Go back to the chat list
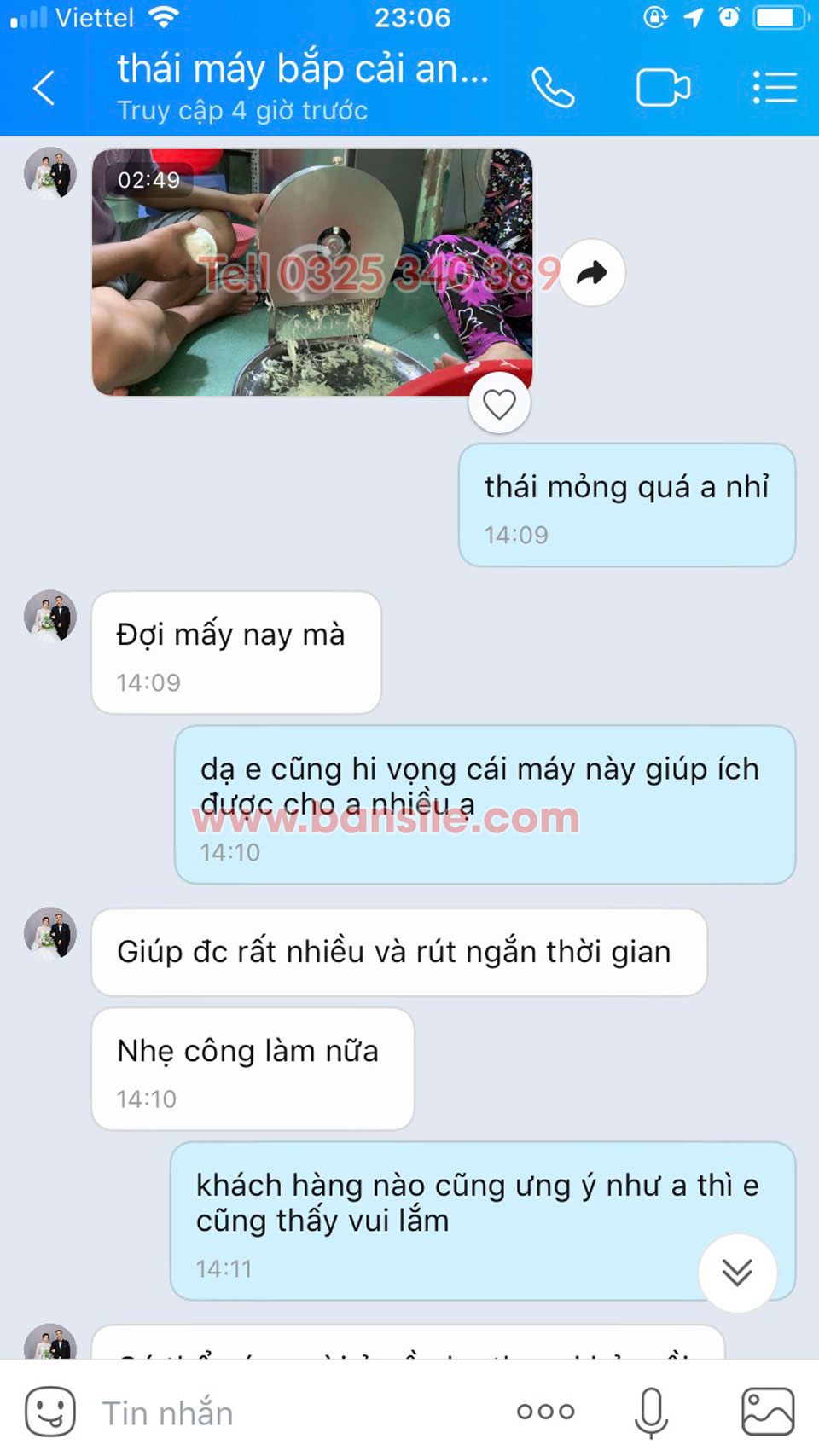This screenshot has width=819, height=1456. (x=44, y=88)
